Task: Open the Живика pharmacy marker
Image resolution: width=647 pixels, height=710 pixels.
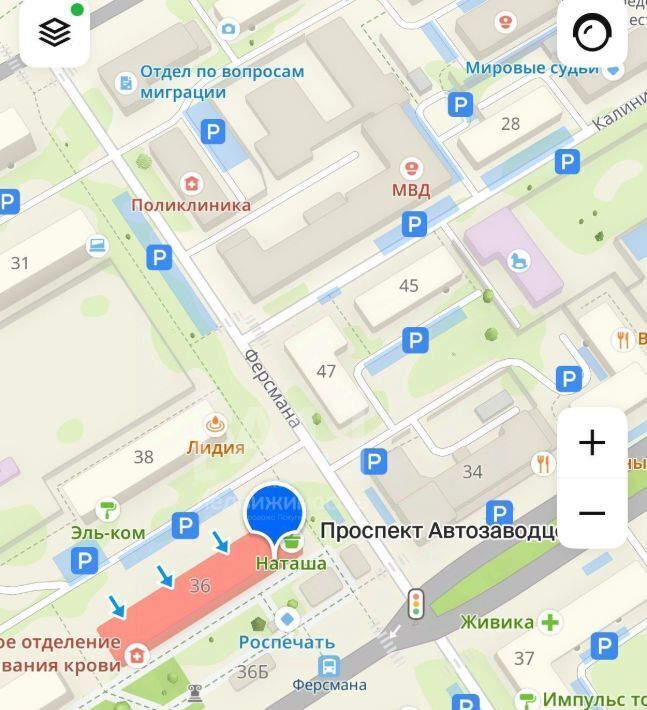Action: coord(549,622)
